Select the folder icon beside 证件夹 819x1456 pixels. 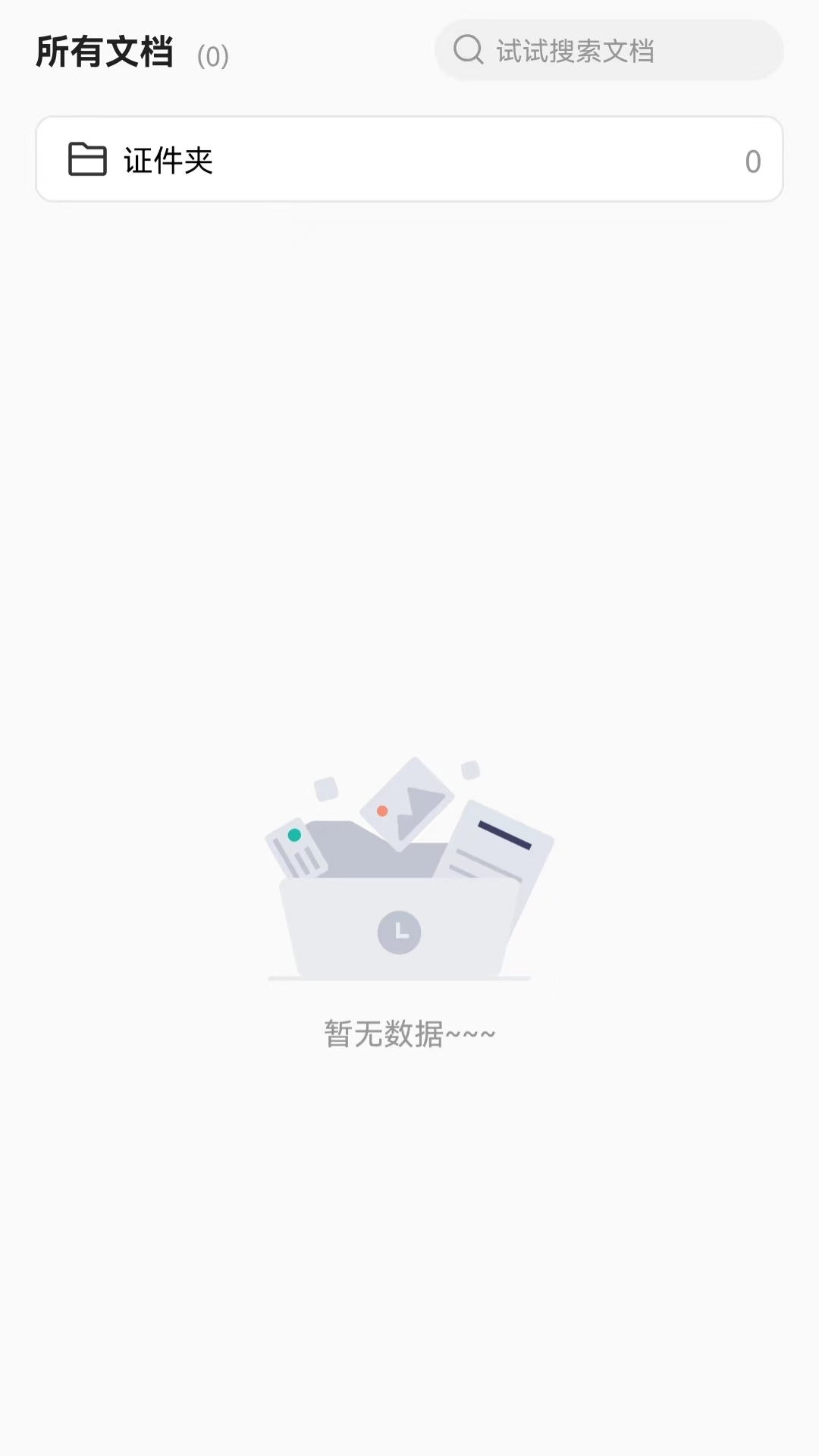[86, 160]
